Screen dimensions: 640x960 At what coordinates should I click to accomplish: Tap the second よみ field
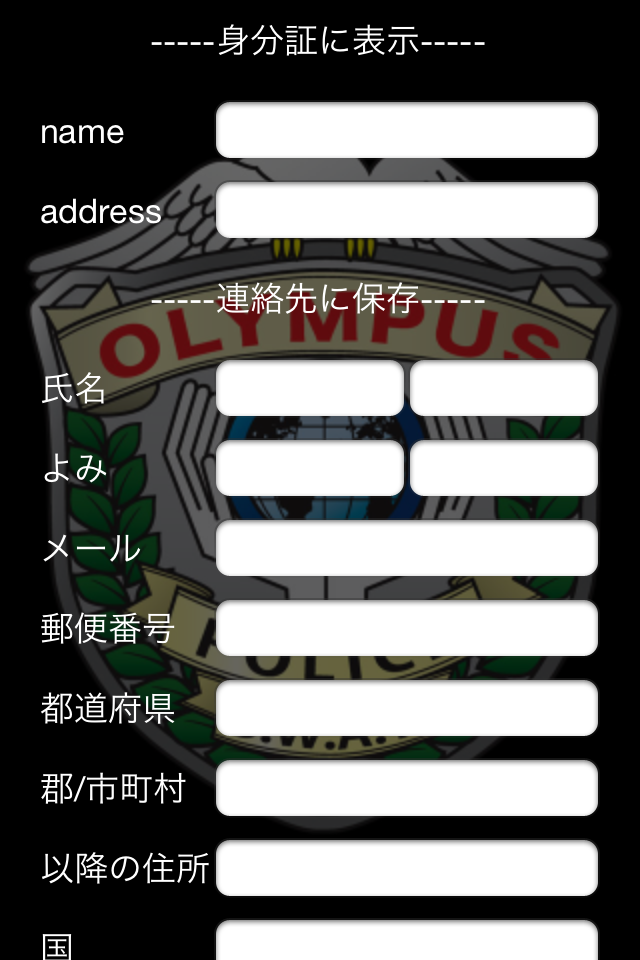504,468
